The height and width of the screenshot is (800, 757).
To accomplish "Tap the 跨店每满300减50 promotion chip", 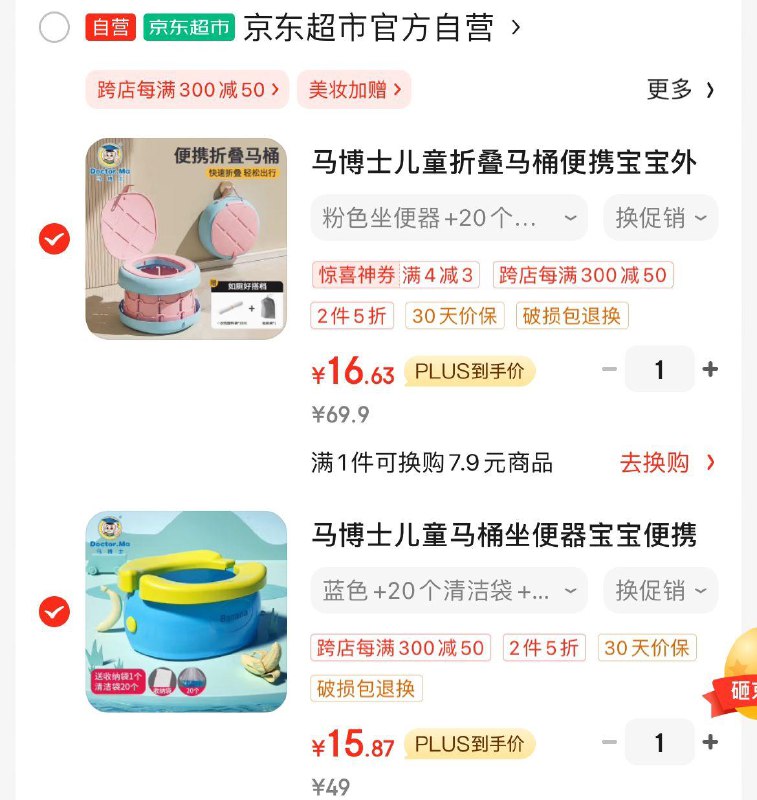I will coord(187,90).
